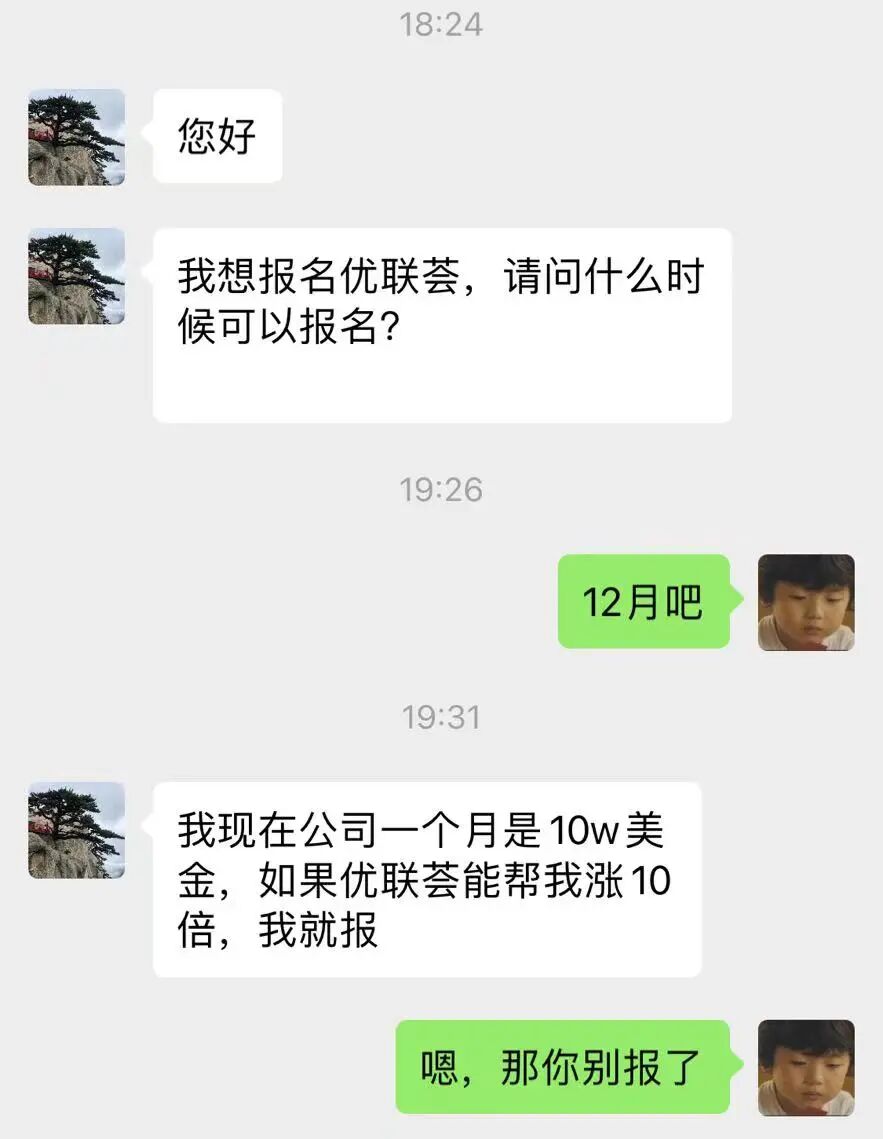
Task: Open own avatar beside the 12月吧 reply
Action: click(806, 602)
